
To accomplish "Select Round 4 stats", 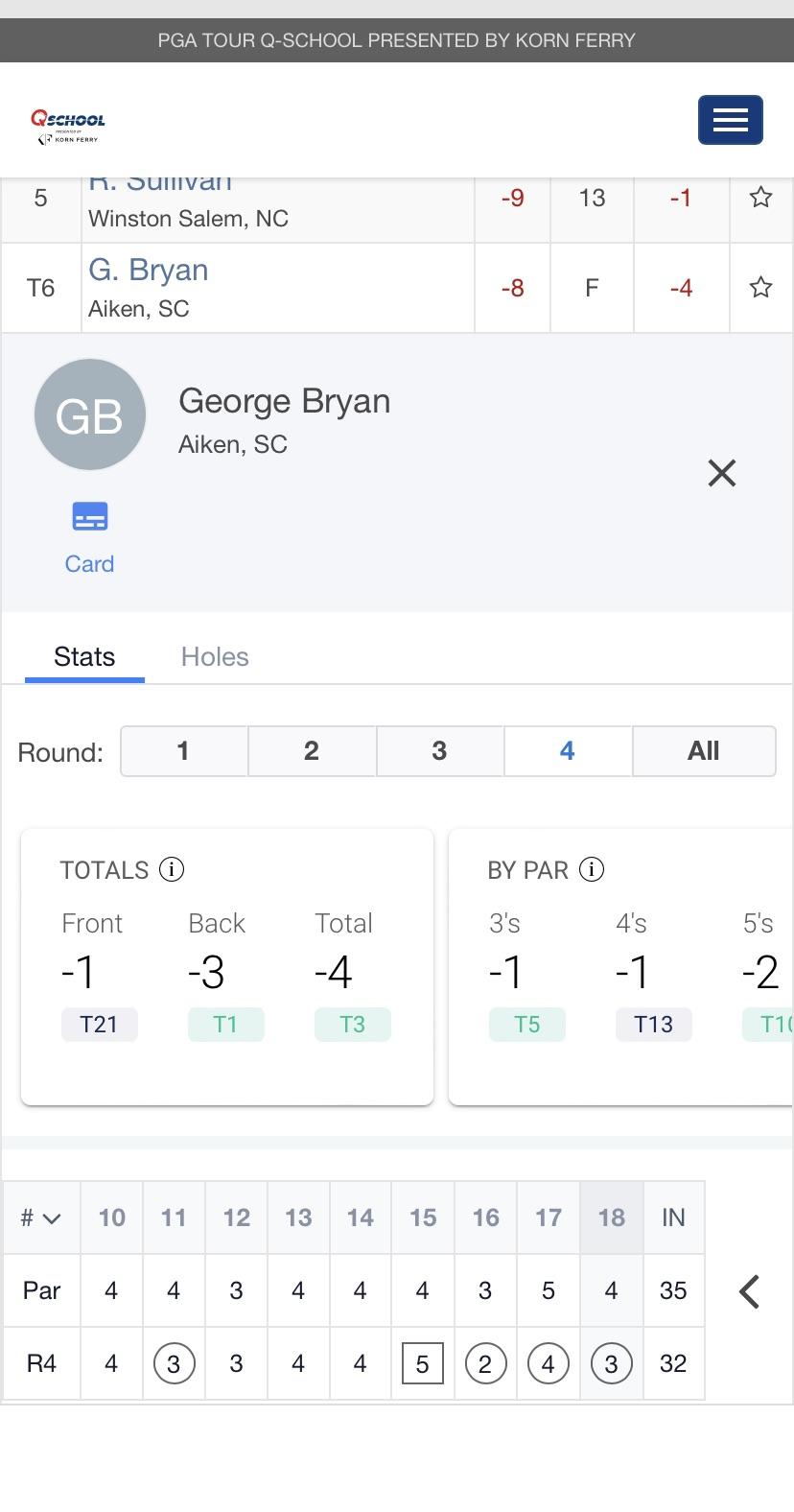I will point(568,750).
